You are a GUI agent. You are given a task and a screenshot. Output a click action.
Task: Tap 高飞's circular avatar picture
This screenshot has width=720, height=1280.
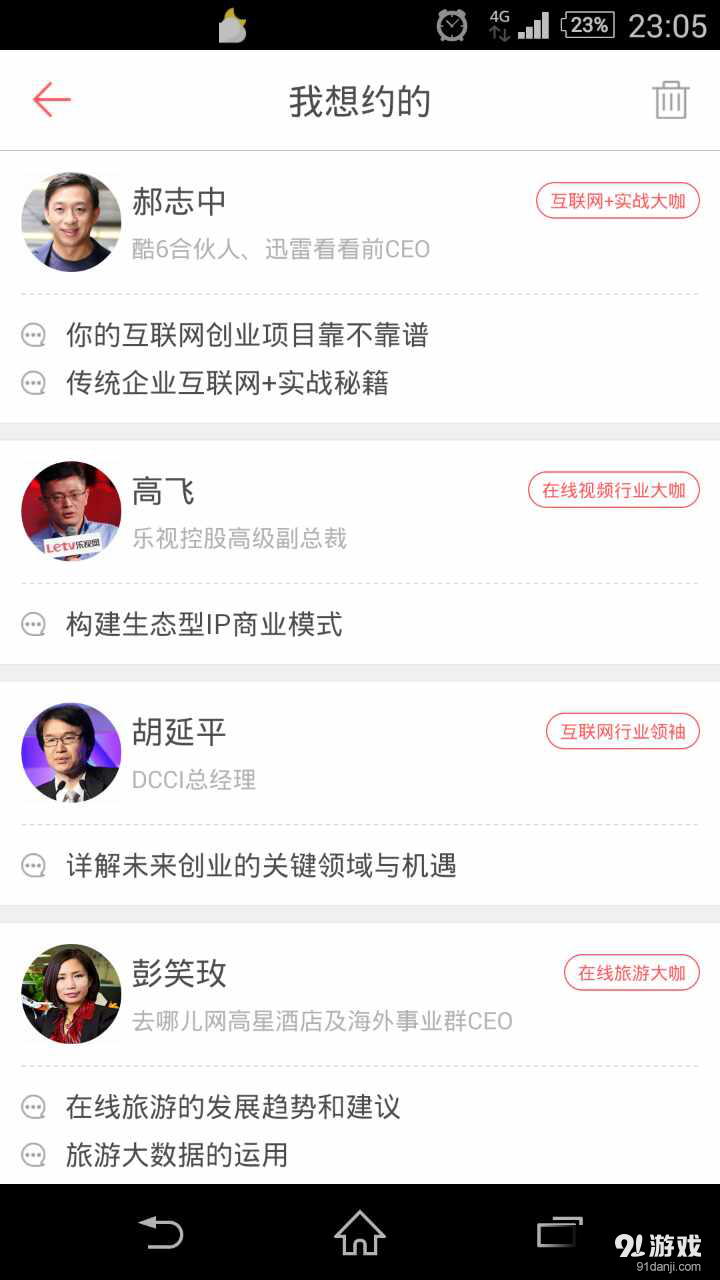[71, 512]
